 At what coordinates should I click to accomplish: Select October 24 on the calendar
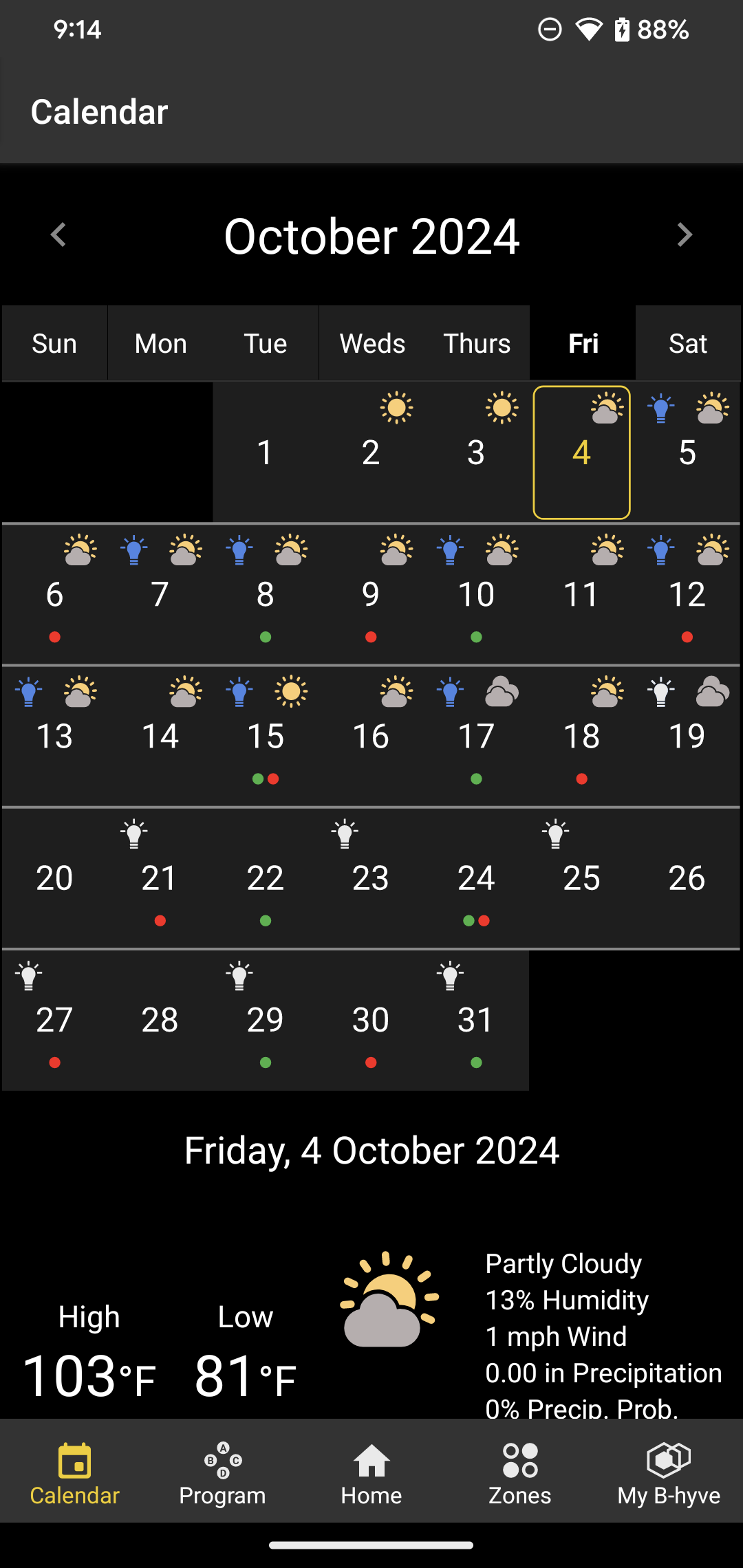[476, 878]
